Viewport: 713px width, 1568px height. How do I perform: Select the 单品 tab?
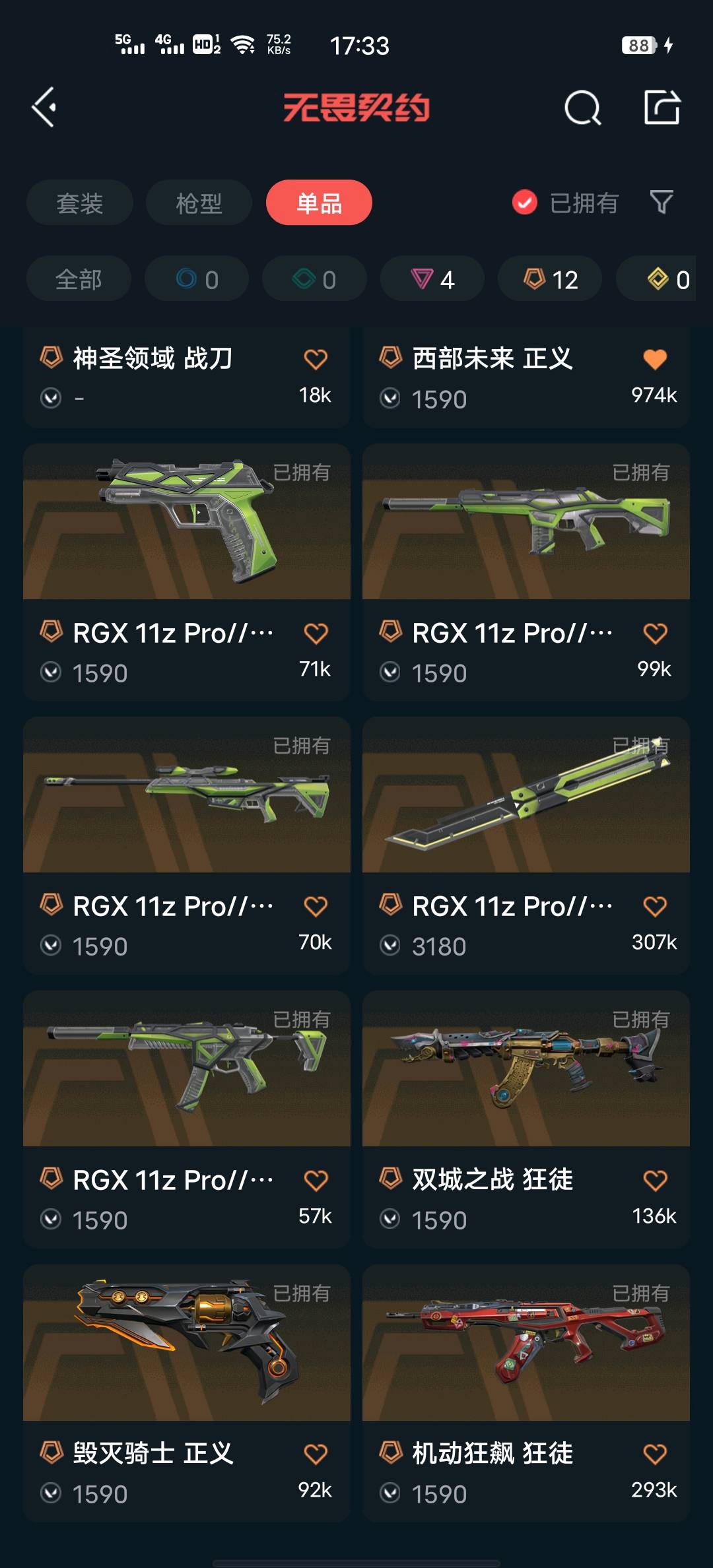point(319,203)
